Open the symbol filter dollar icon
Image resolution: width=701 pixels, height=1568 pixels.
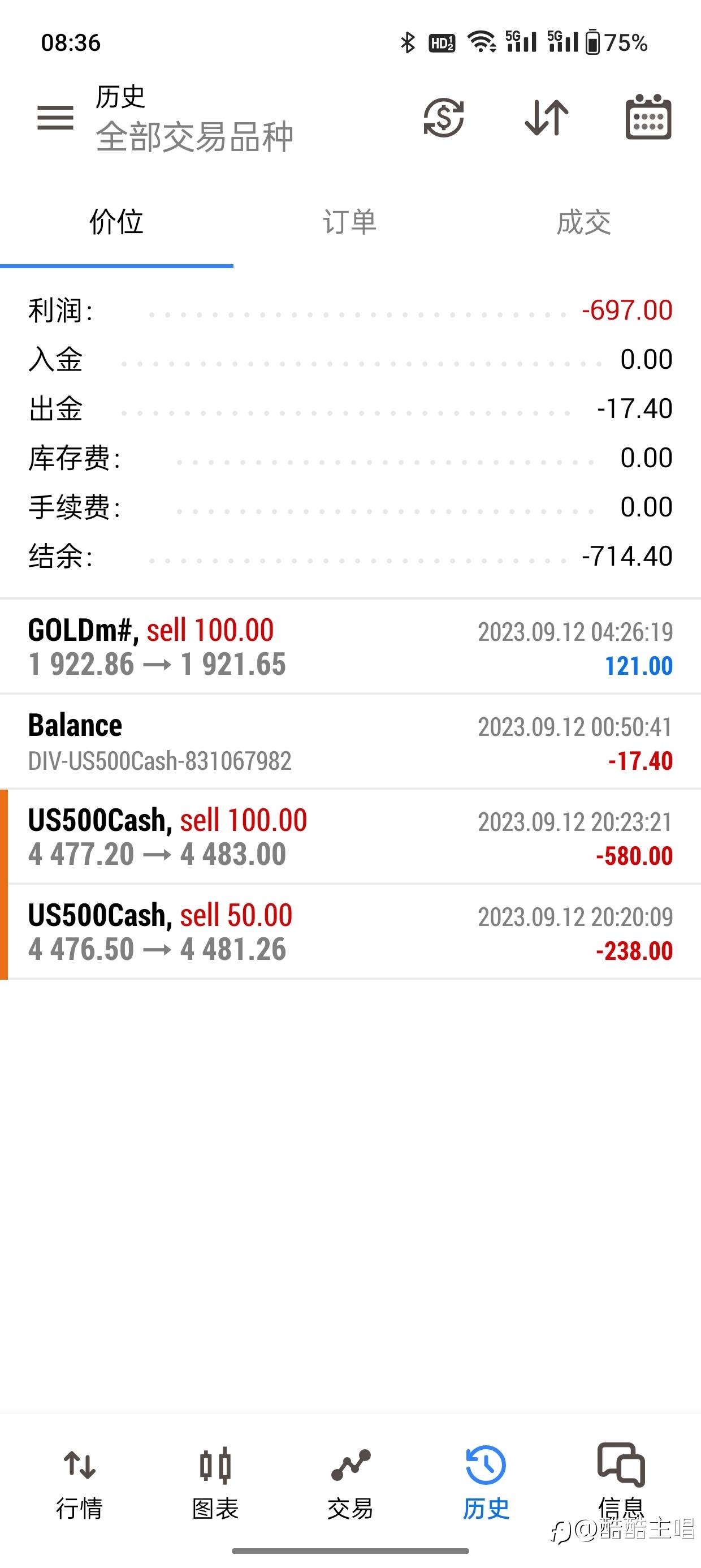pos(444,118)
